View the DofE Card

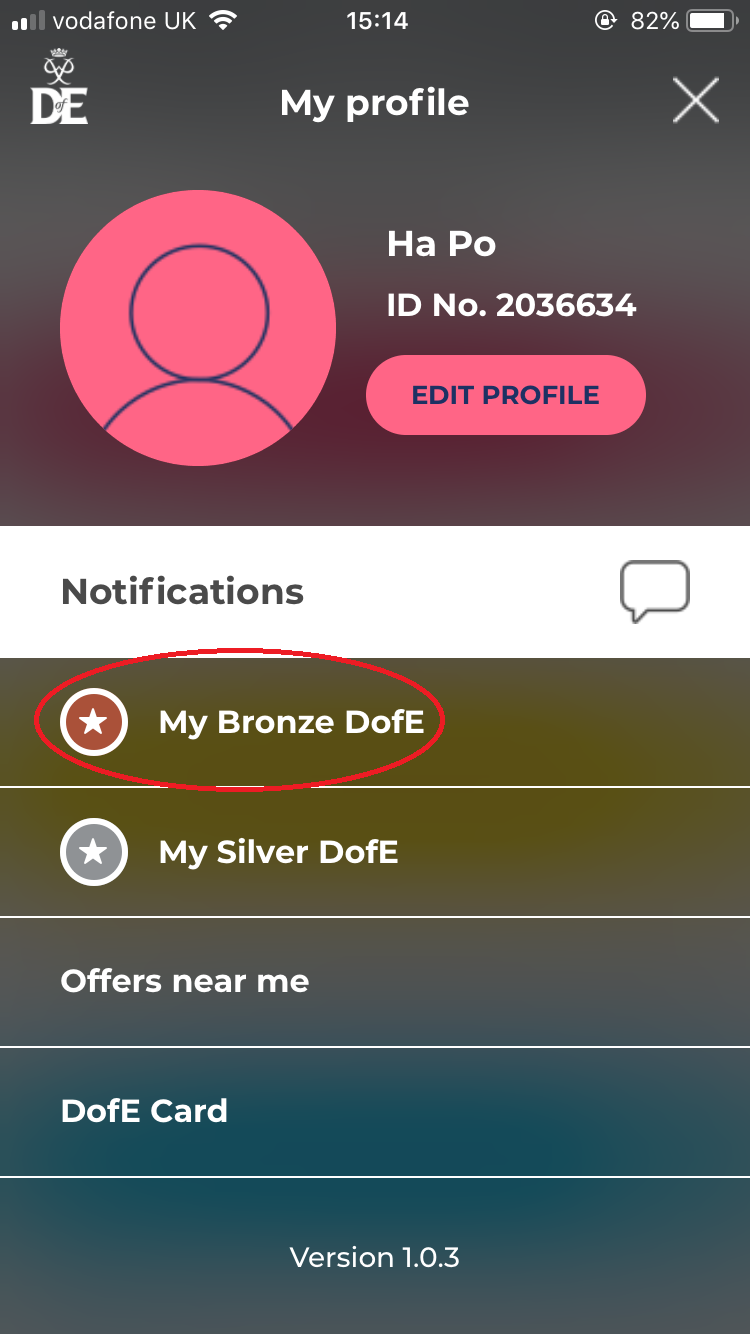coord(375,1112)
